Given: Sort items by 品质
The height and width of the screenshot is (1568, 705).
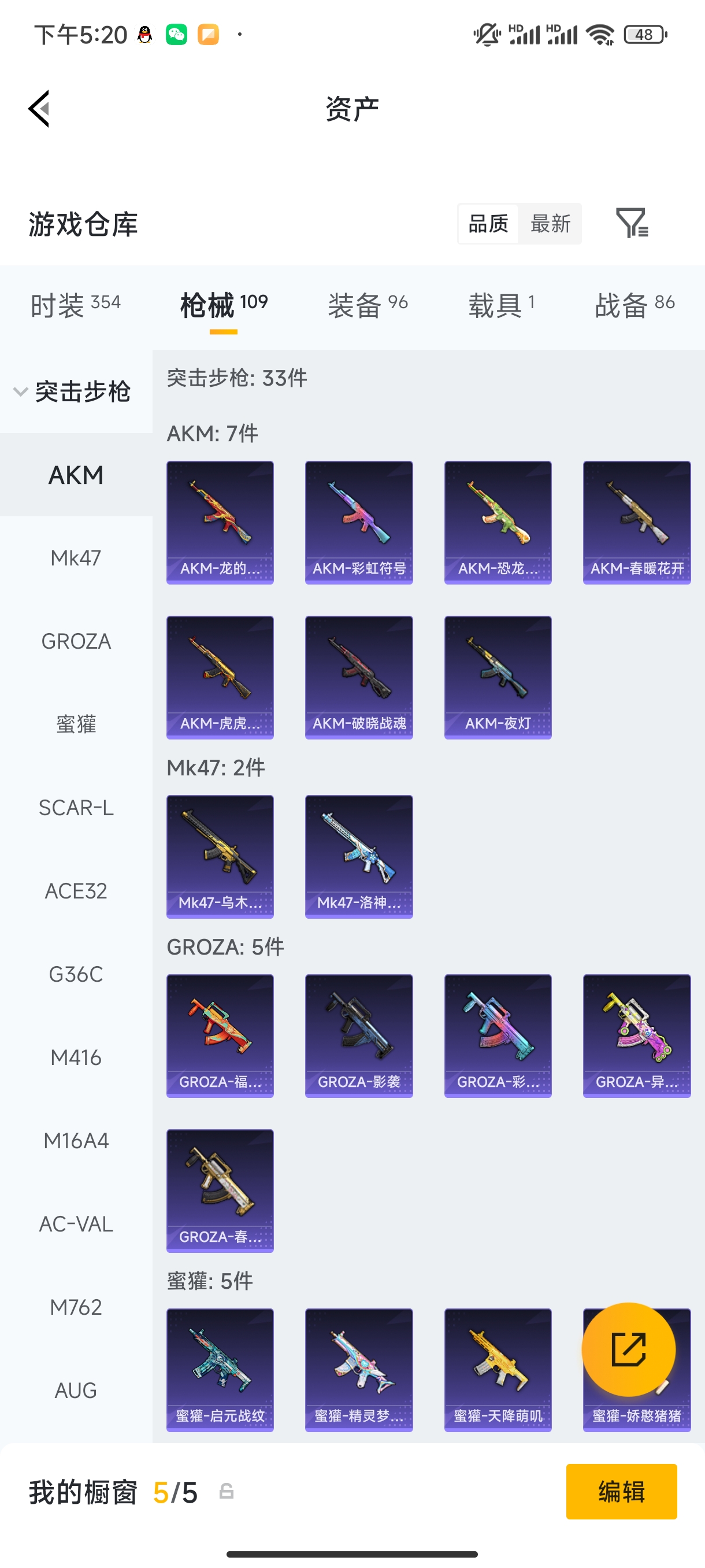Looking at the screenshot, I should click(488, 224).
